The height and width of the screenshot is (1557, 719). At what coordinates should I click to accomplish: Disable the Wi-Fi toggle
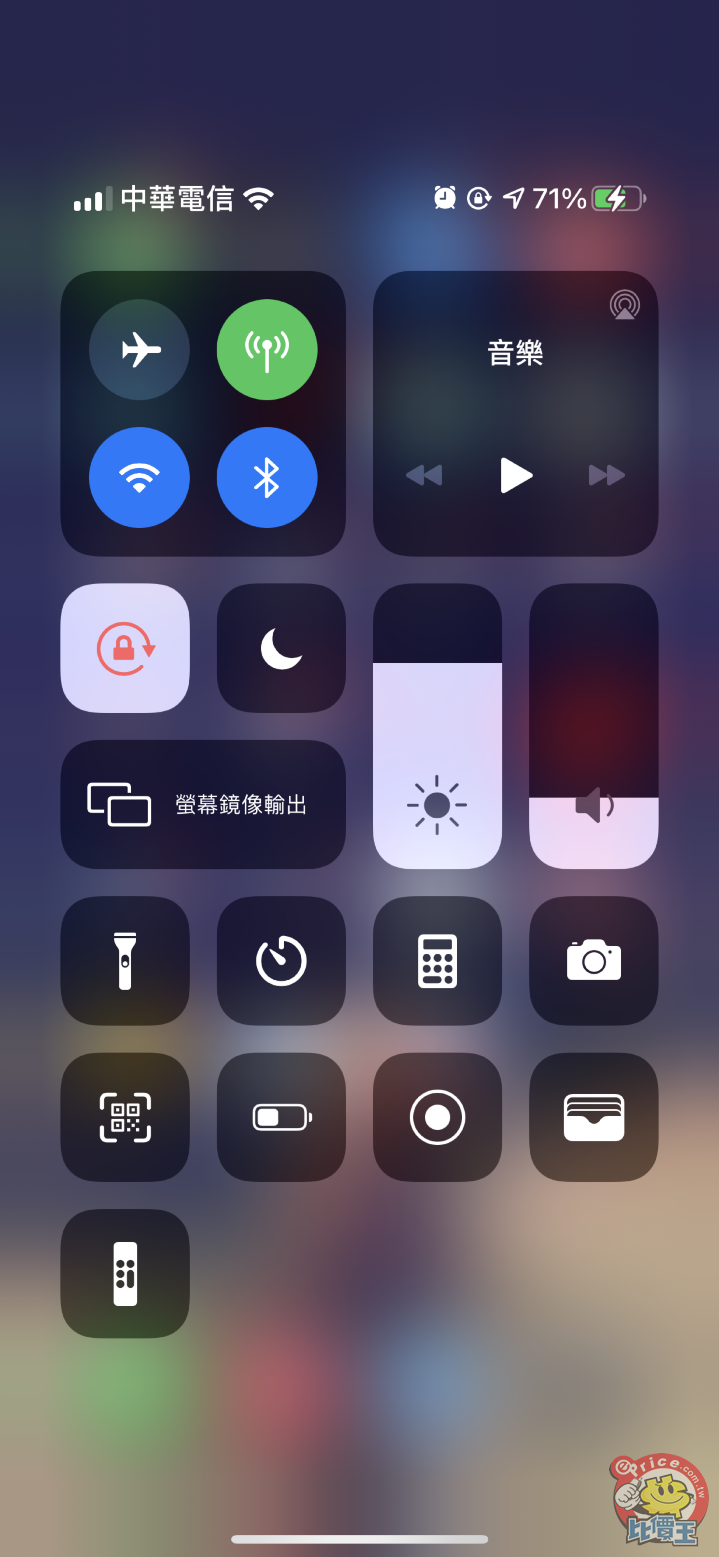click(x=140, y=477)
